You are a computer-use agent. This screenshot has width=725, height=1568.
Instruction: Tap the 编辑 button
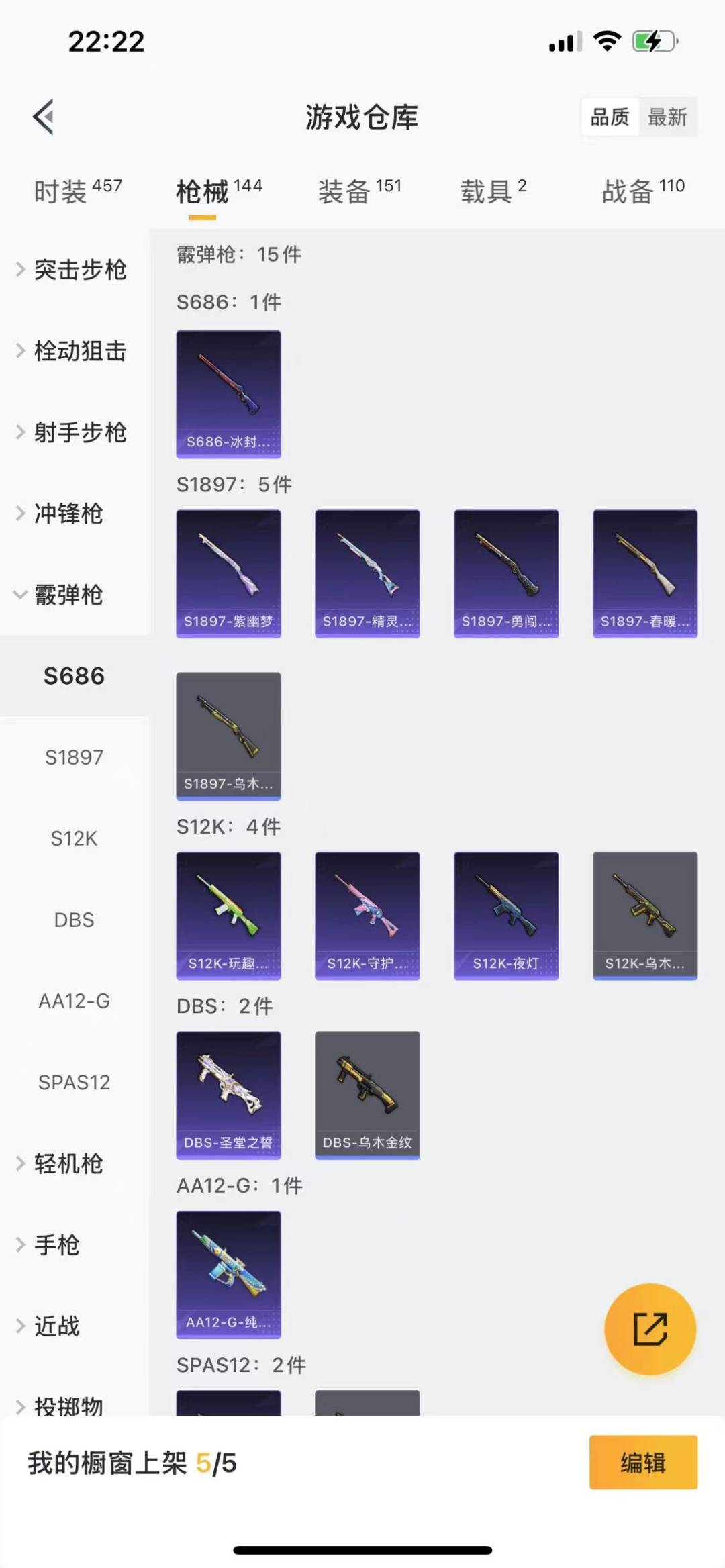[x=643, y=1463]
